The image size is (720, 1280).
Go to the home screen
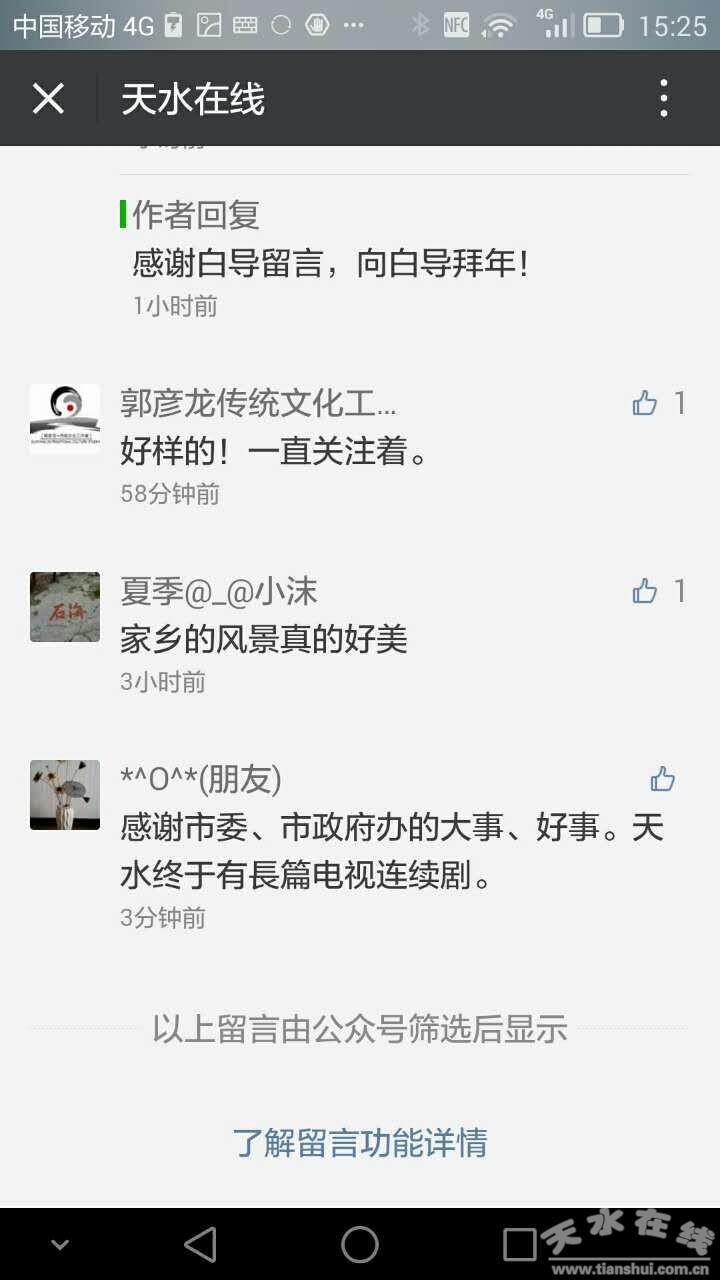click(360, 1245)
